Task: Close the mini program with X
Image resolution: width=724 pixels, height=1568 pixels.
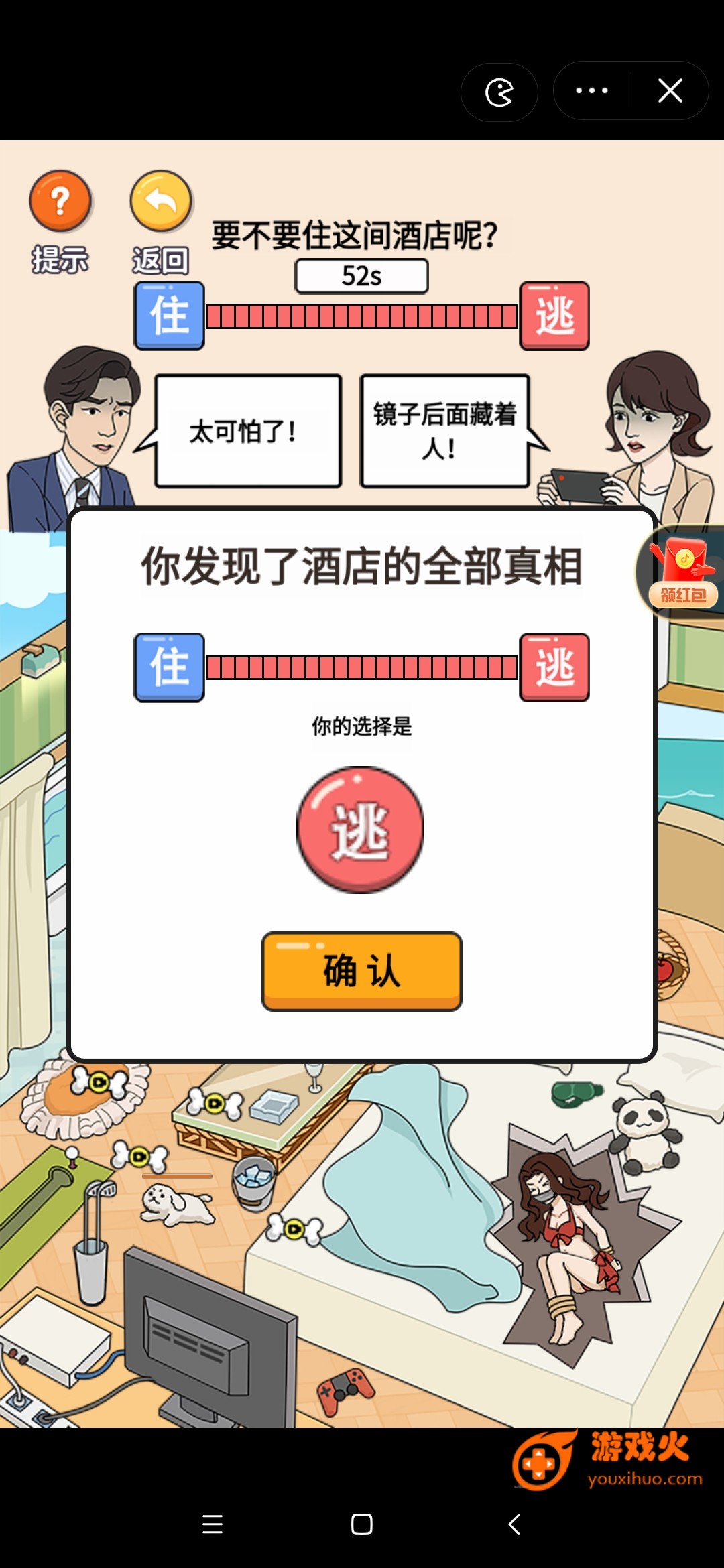Action: pyautogui.click(x=670, y=90)
